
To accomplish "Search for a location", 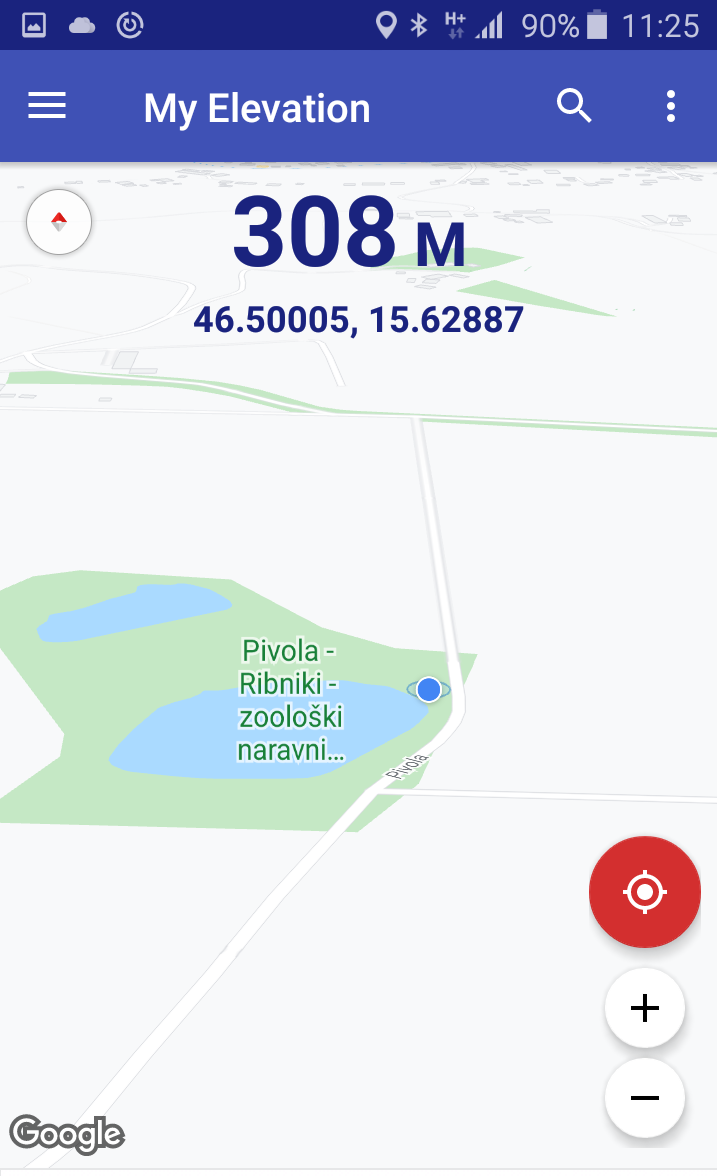I will pos(574,106).
